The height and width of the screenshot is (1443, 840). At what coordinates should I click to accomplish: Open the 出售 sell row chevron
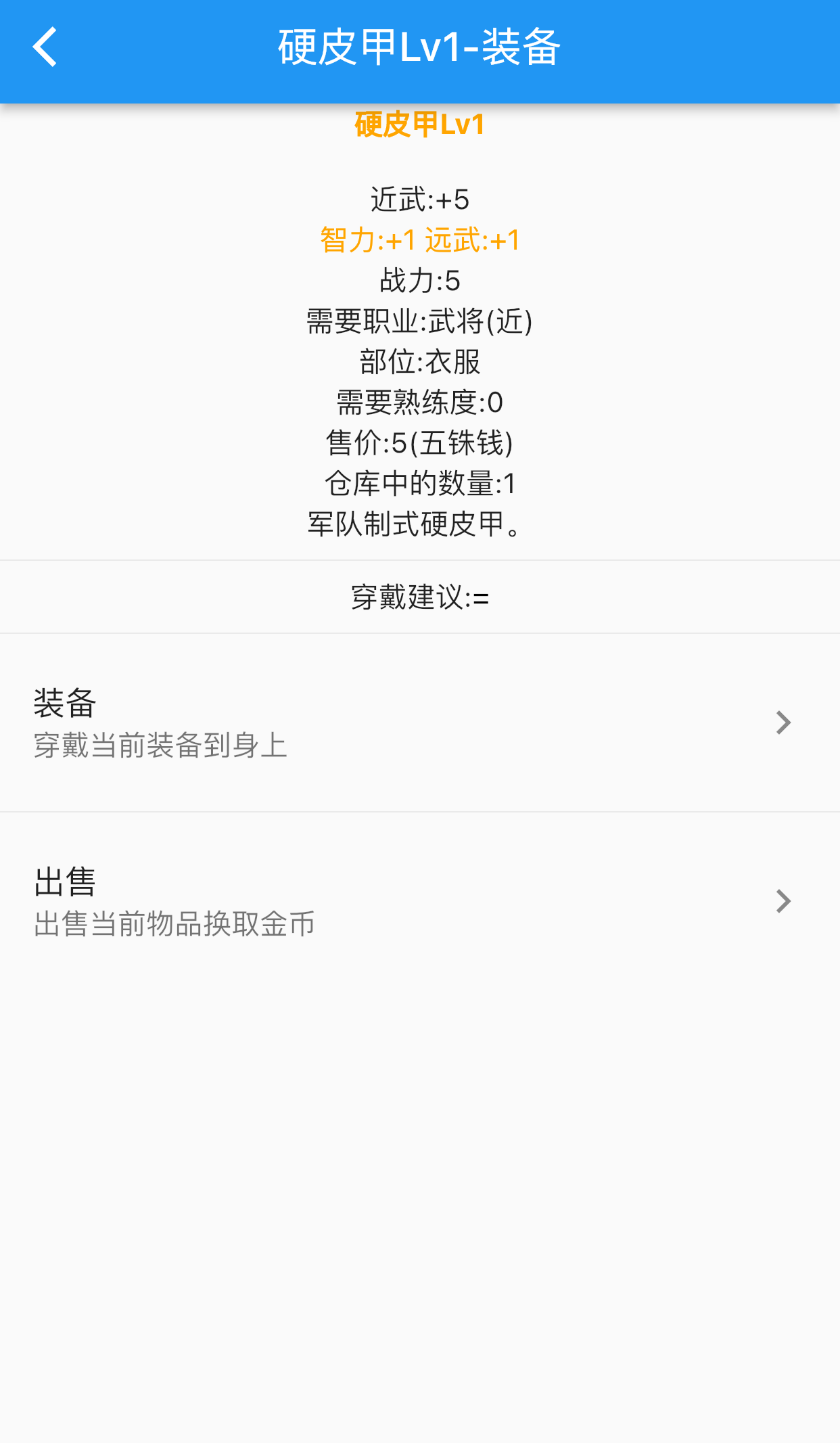click(x=783, y=900)
